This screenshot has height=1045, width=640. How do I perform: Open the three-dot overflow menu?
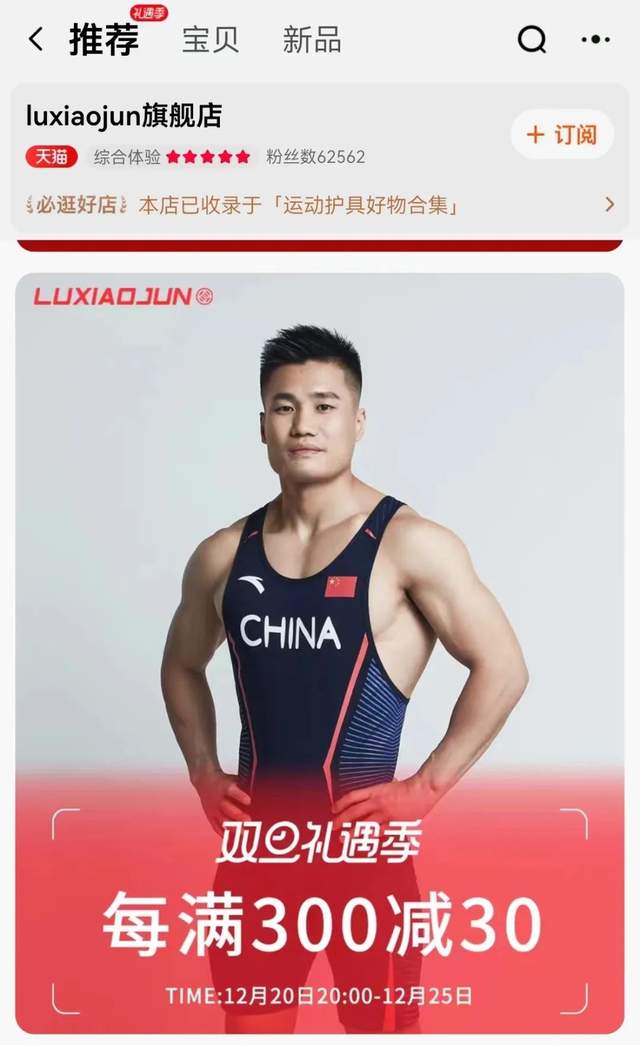(595, 40)
